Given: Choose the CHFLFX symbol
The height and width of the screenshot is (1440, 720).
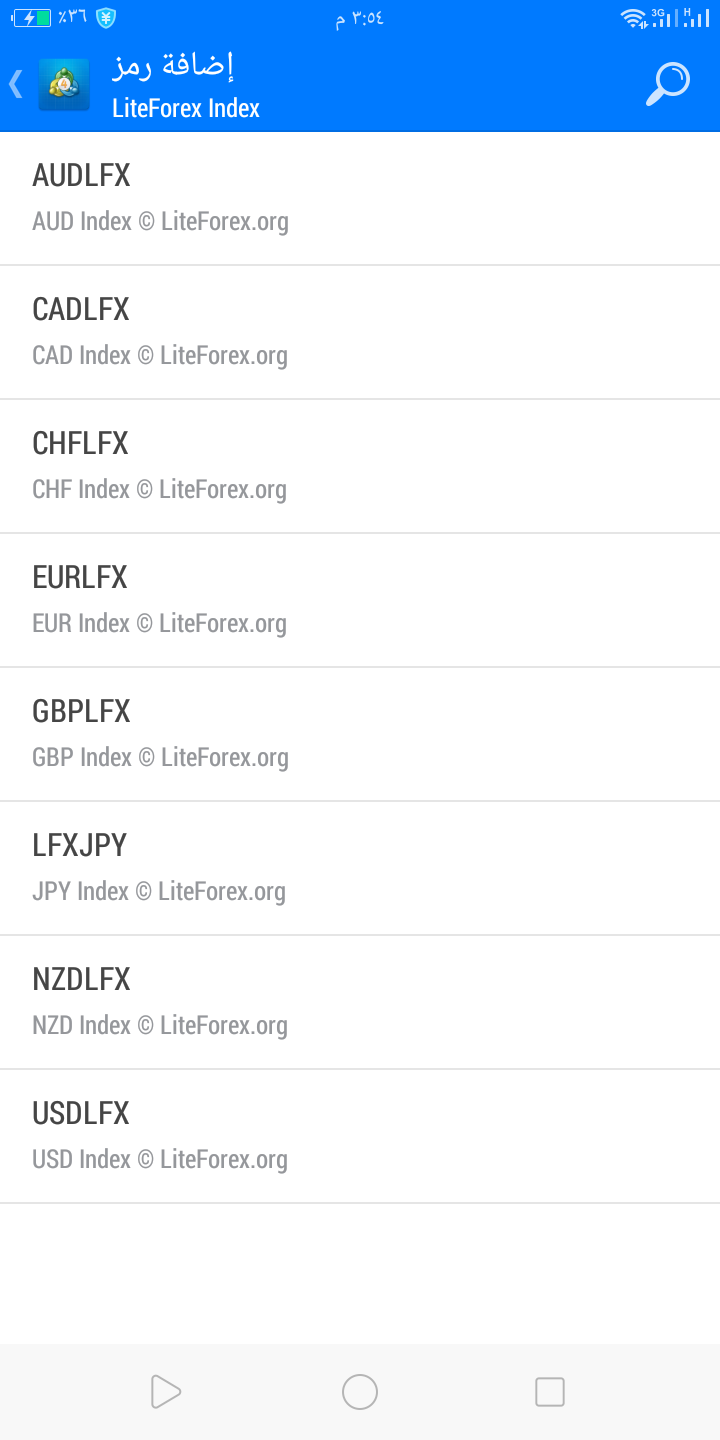Looking at the screenshot, I should (x=360, y=467).
